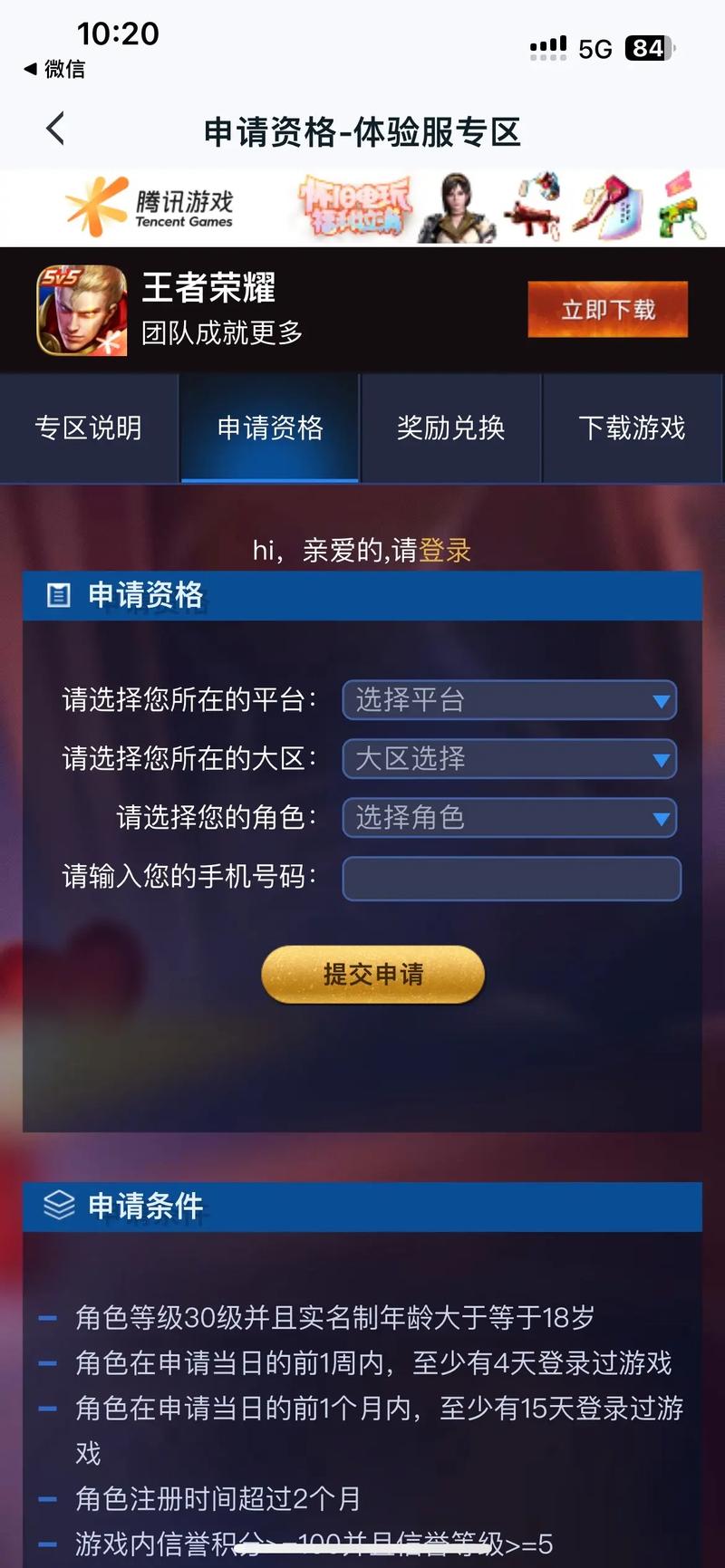The width and height of the screenshot is (725, 1568).
Task: Open the 下载游戏 tab
Action: tap(633, 428)
